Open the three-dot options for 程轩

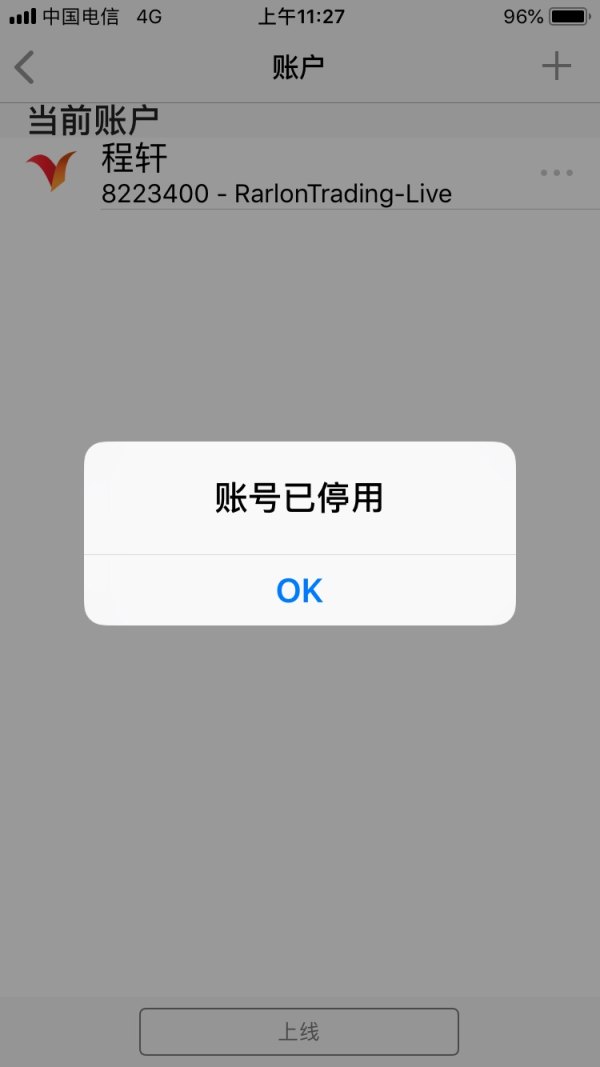tap(556, 173)
